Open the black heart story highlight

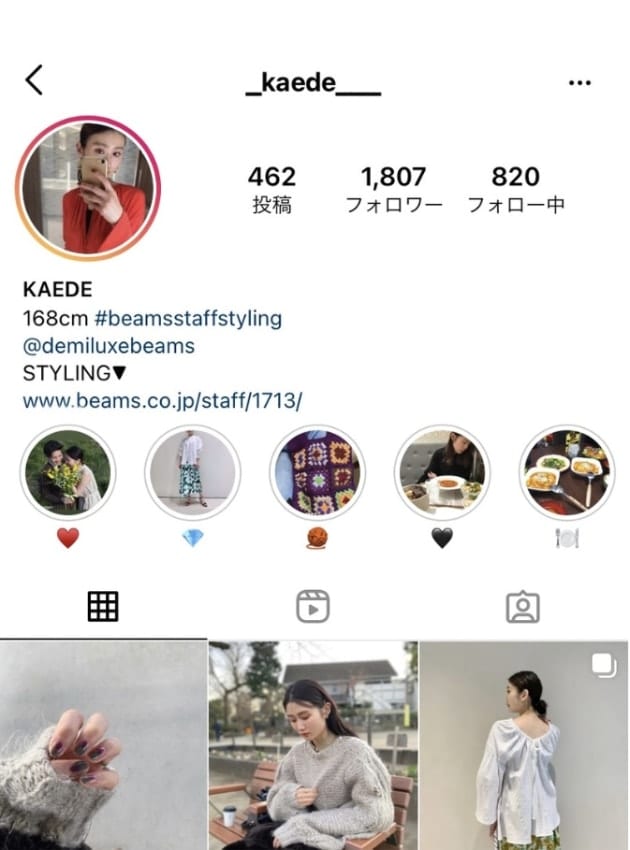pyautogui.click(x=442, y=473)
